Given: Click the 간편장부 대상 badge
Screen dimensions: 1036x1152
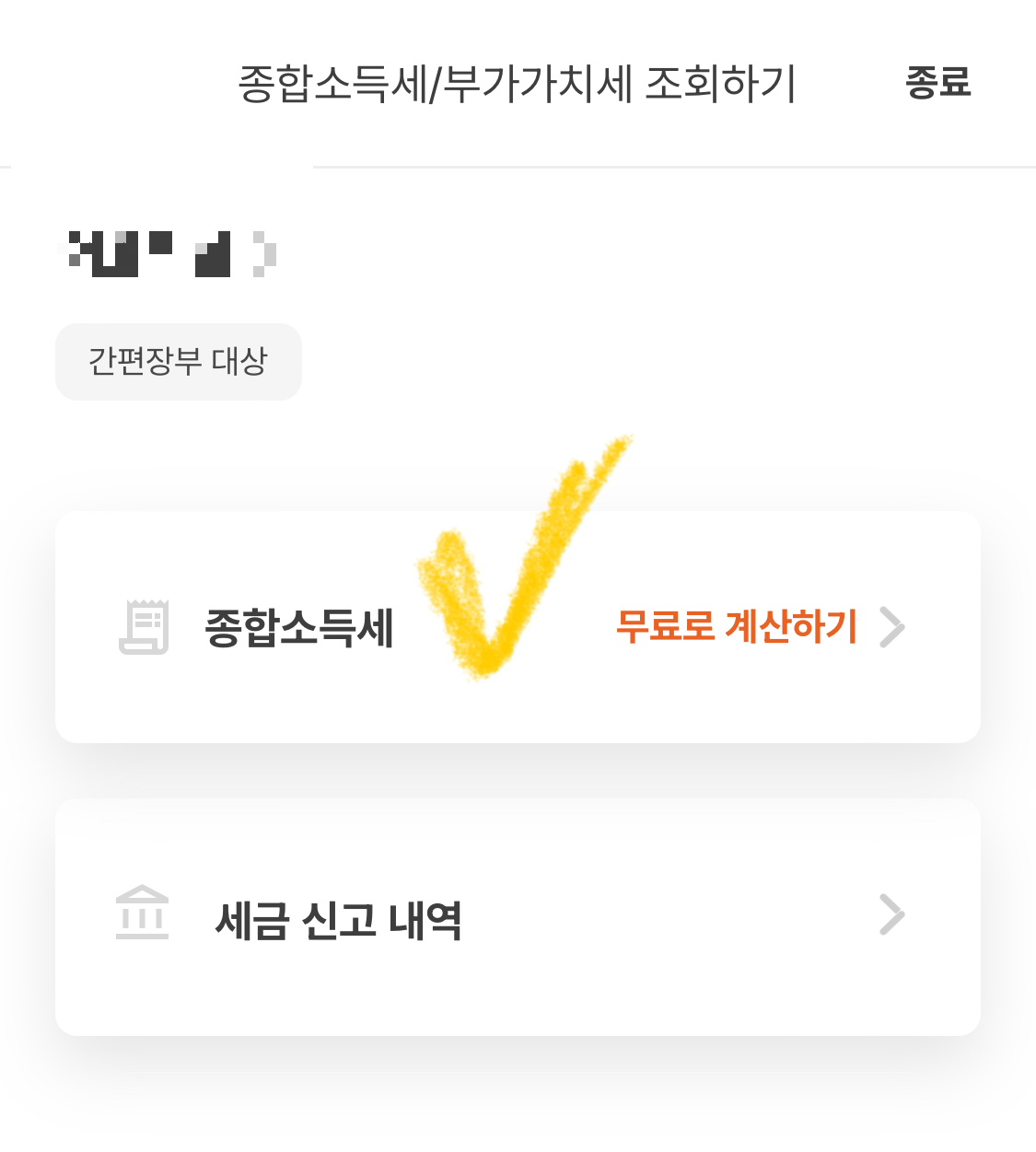Looking at the screenshot, I should click(178, 362).
